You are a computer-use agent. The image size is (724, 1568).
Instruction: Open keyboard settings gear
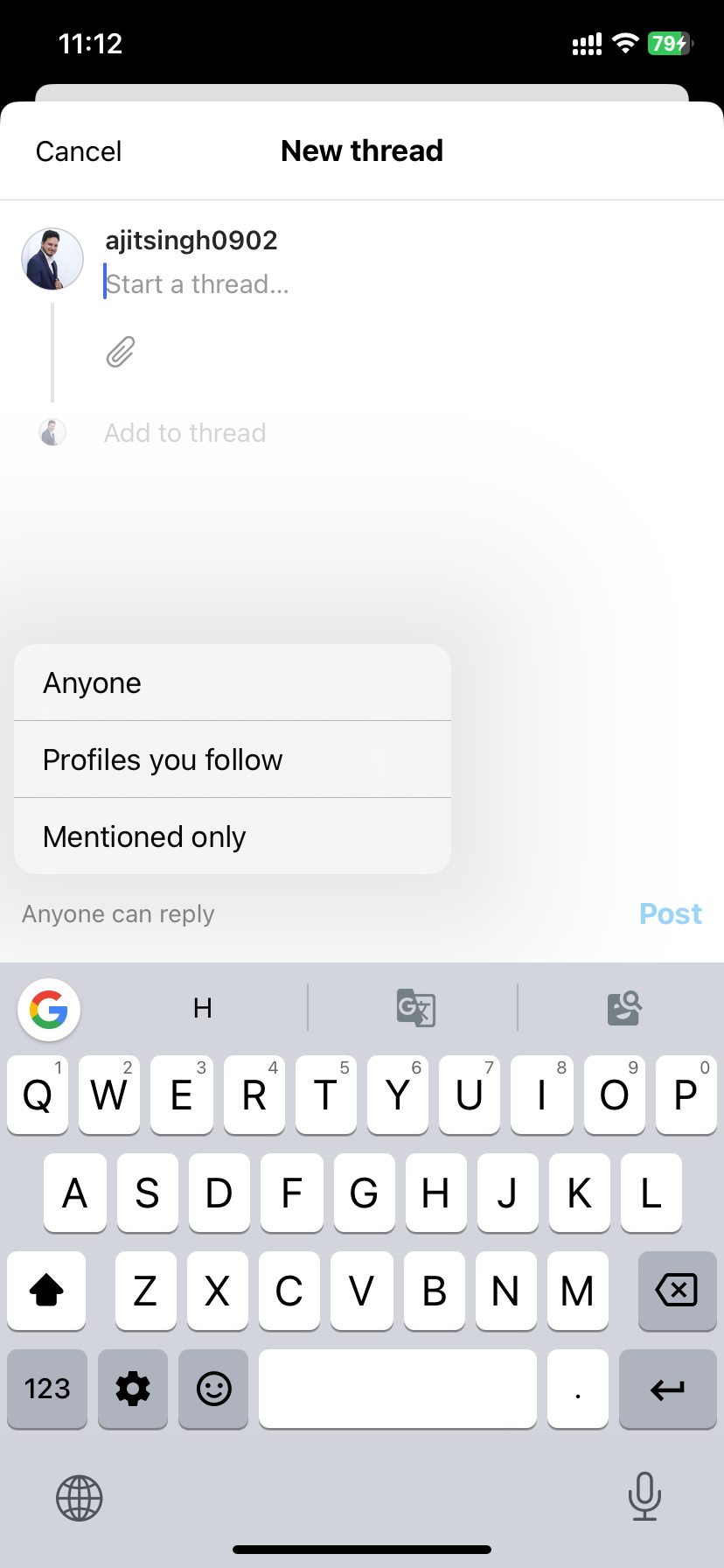(x=133, y=1389)
